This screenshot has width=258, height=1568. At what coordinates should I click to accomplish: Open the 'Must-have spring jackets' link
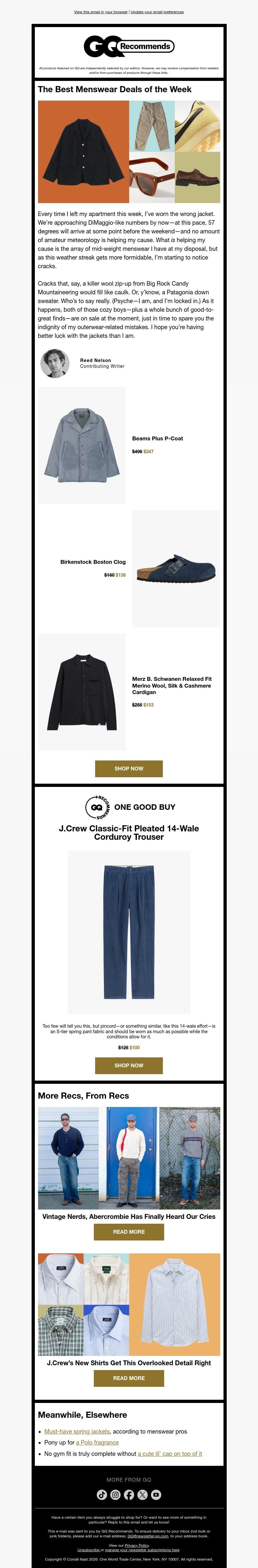(x=77, y=1432)
